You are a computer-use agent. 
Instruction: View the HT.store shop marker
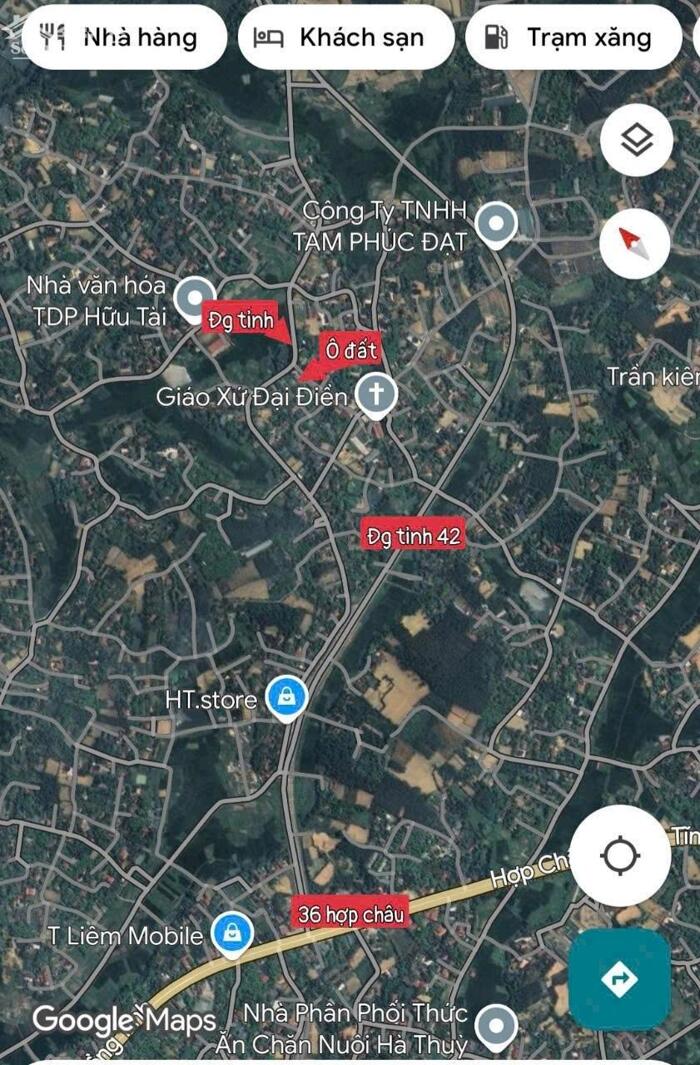click(x=287, y=698)
